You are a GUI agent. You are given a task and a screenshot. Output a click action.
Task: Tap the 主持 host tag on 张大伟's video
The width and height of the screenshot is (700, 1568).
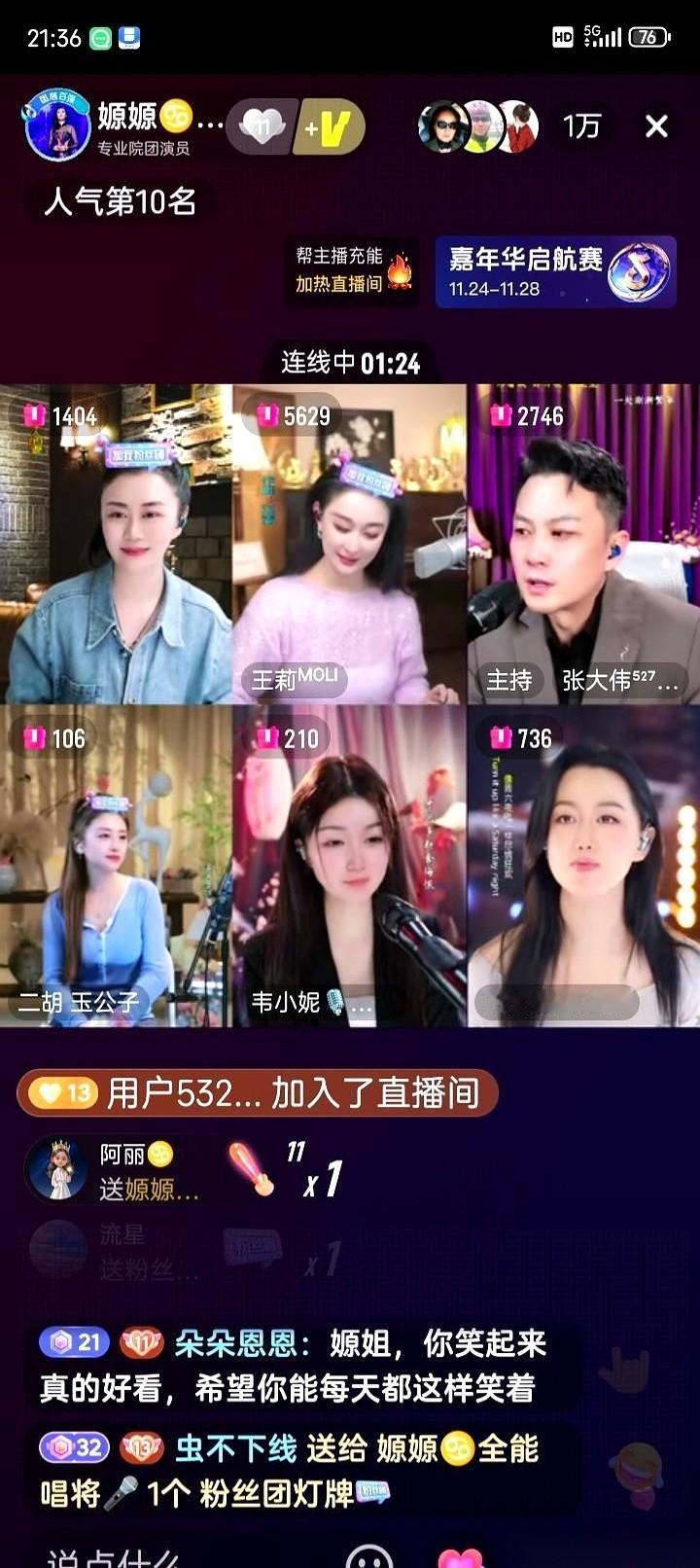pos(512,681)
